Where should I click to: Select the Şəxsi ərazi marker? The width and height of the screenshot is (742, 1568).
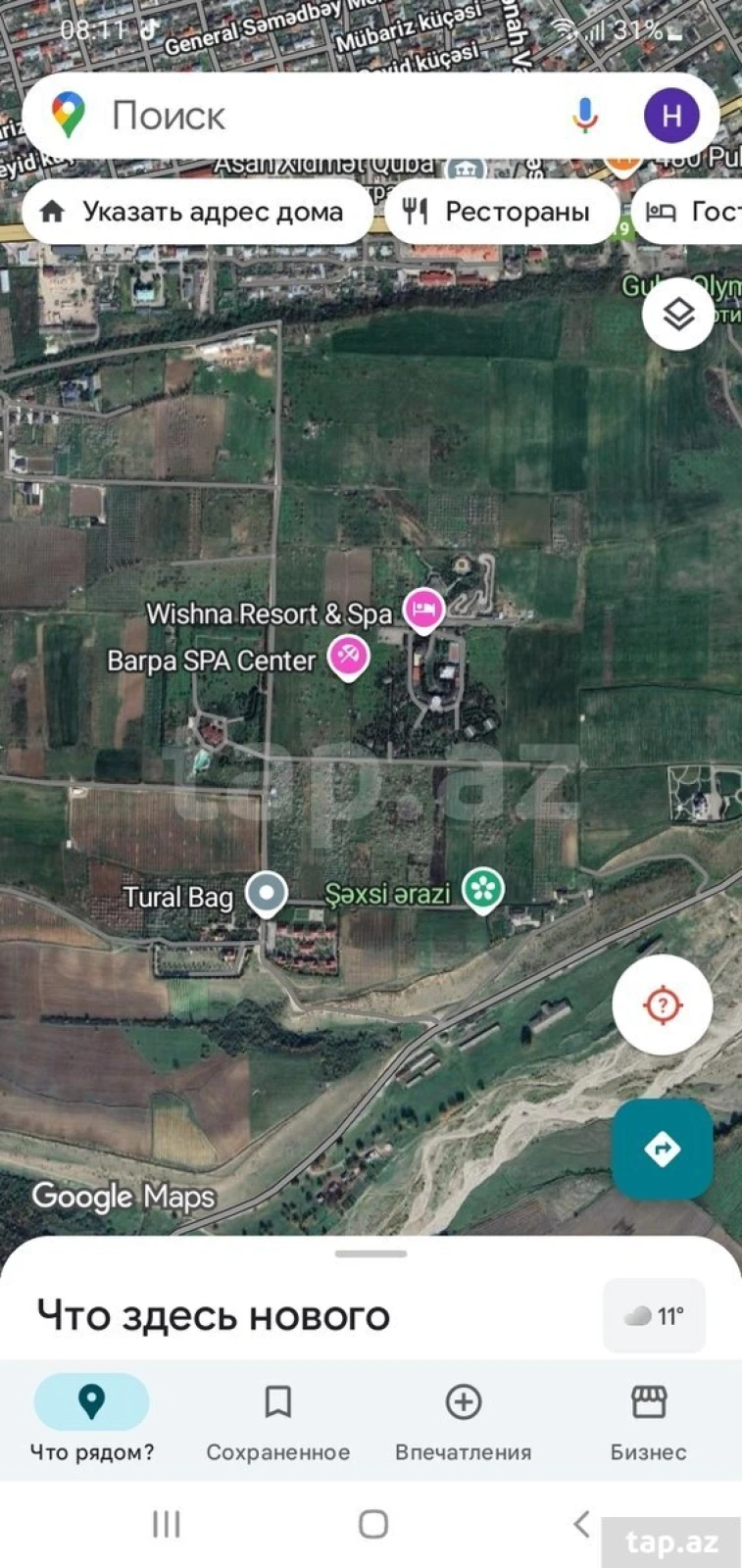[x=482, y=889]
